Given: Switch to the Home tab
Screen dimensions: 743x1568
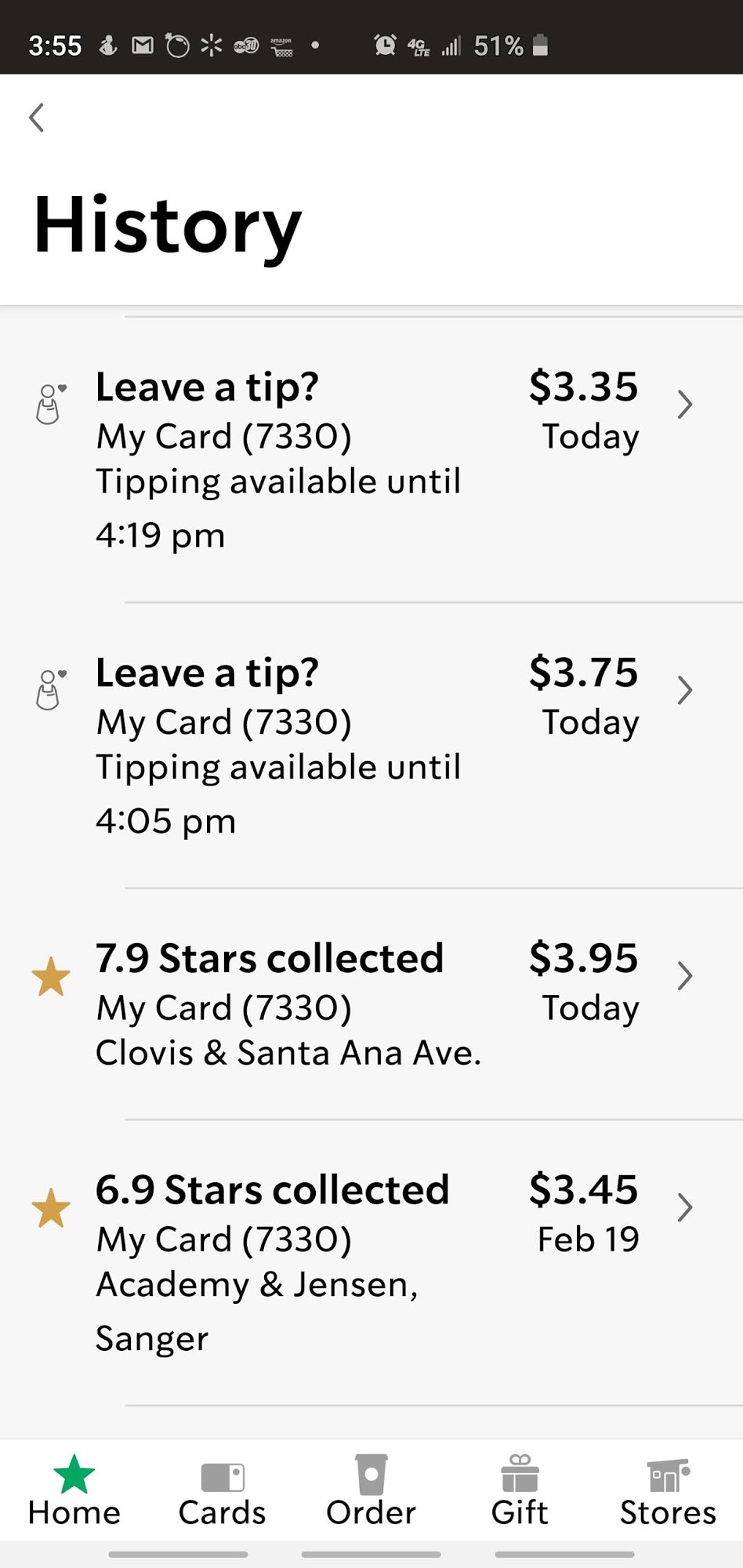Looking at the screenshot, I should click(74, 1491).
